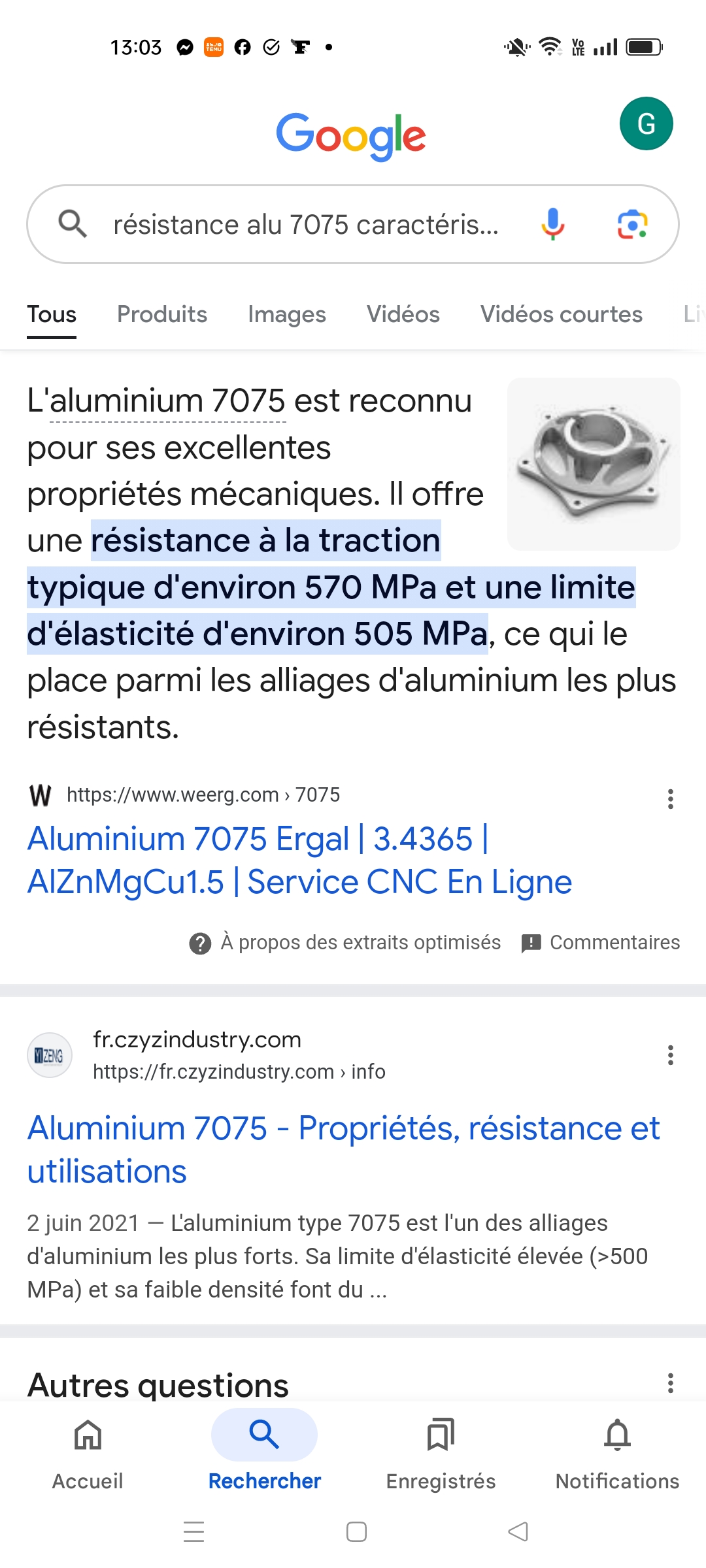Viewport: 706px width, 1568px height.
Task: Tap the system back button
Action: pos(518,1531)
